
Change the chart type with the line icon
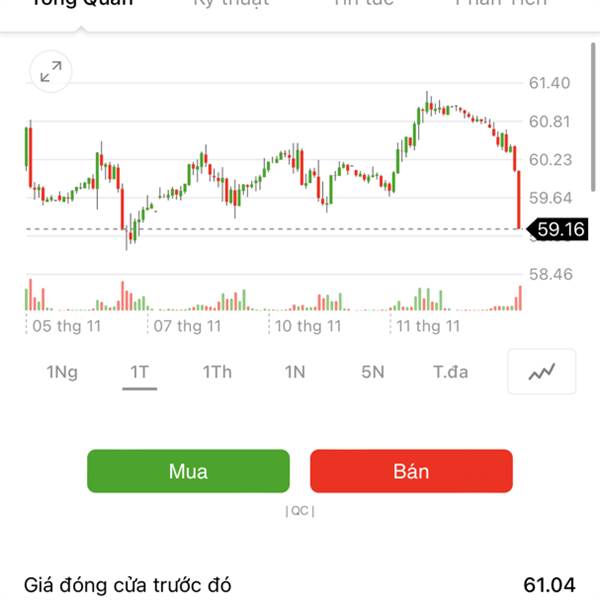541,372
